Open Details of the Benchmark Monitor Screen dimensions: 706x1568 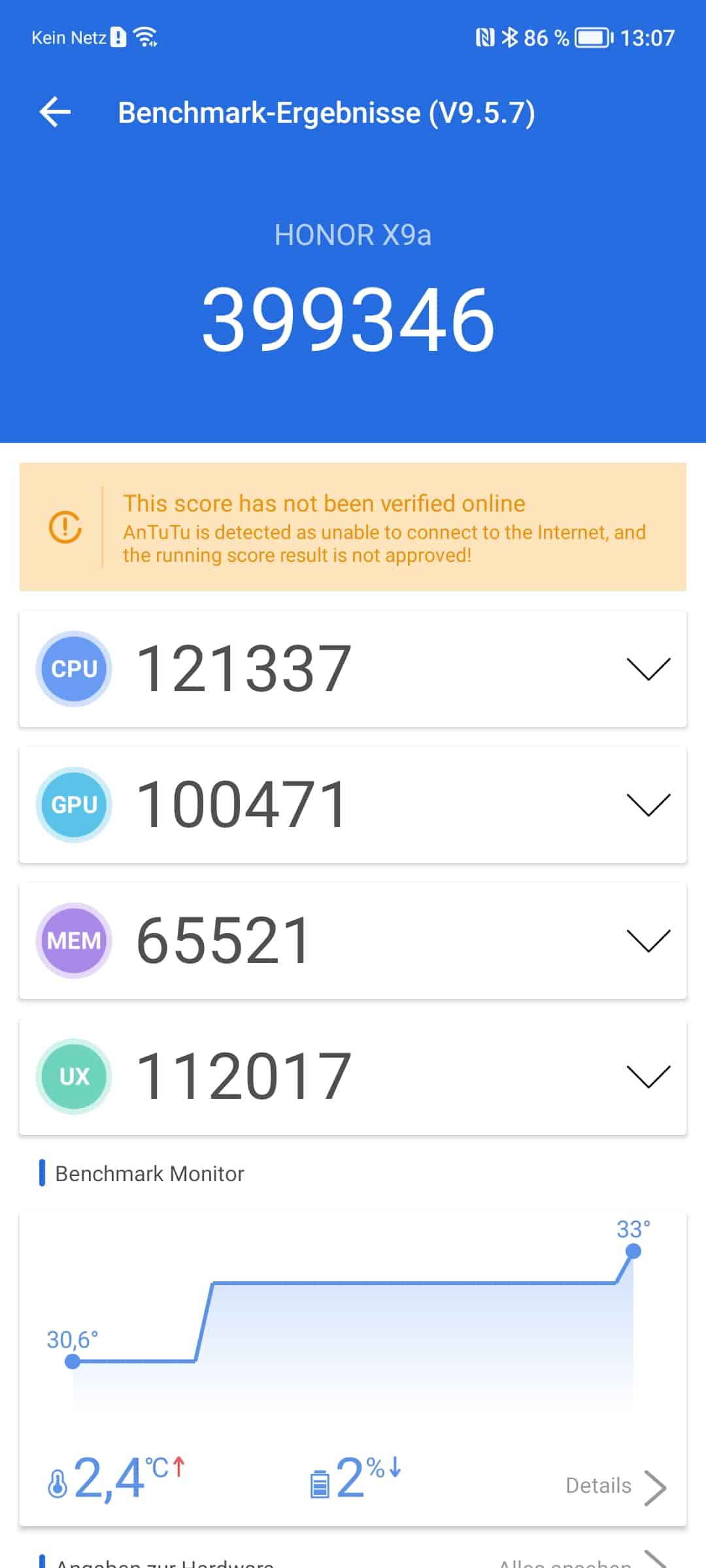tap(616, 1486)
